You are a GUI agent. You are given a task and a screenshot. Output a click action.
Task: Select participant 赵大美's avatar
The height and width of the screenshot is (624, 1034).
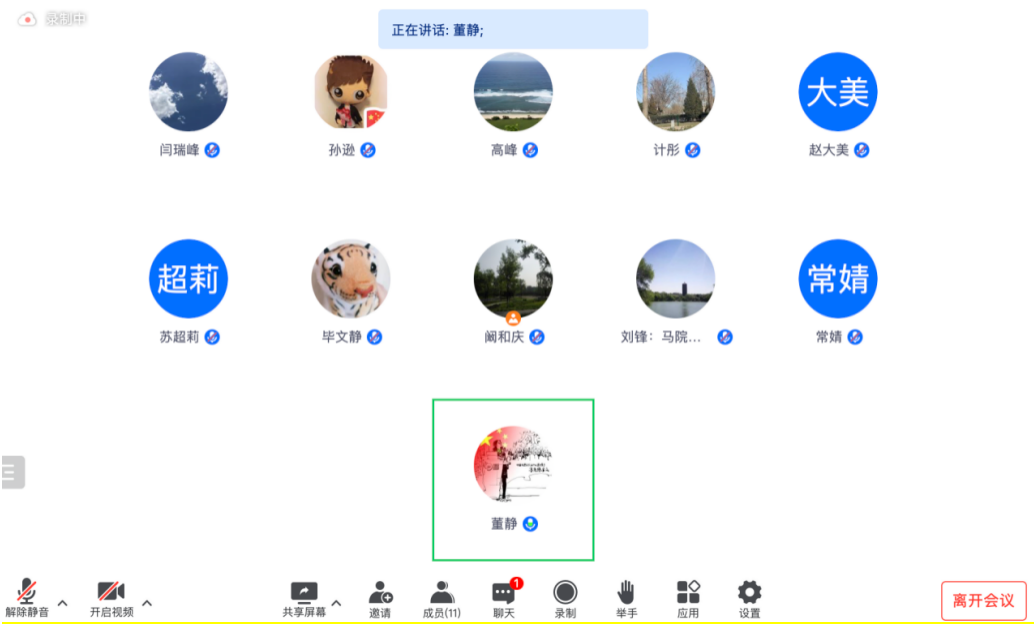(838, 92)
